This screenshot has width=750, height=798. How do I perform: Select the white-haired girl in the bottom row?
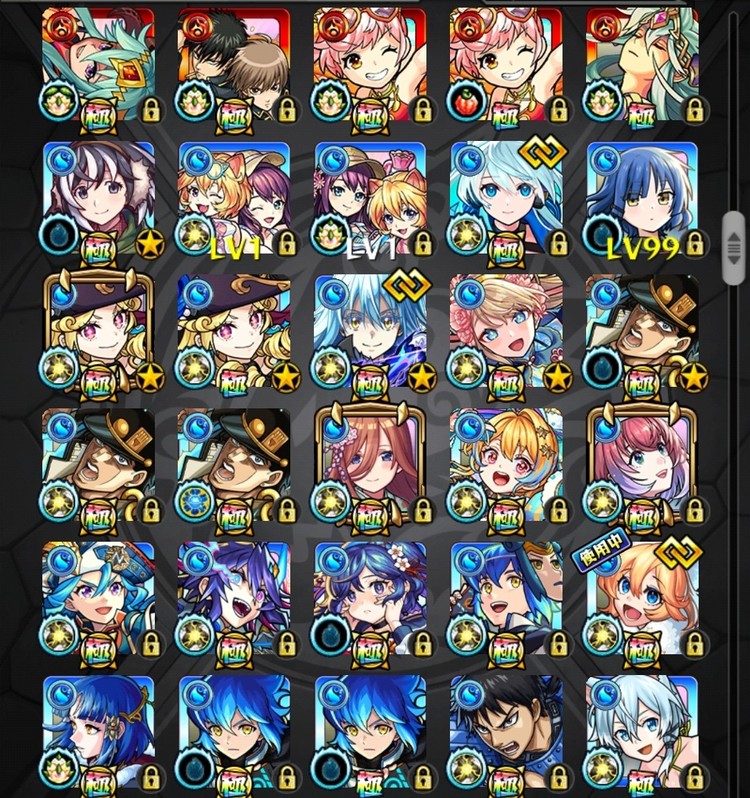pyautogui.click(x=642, y=730)
